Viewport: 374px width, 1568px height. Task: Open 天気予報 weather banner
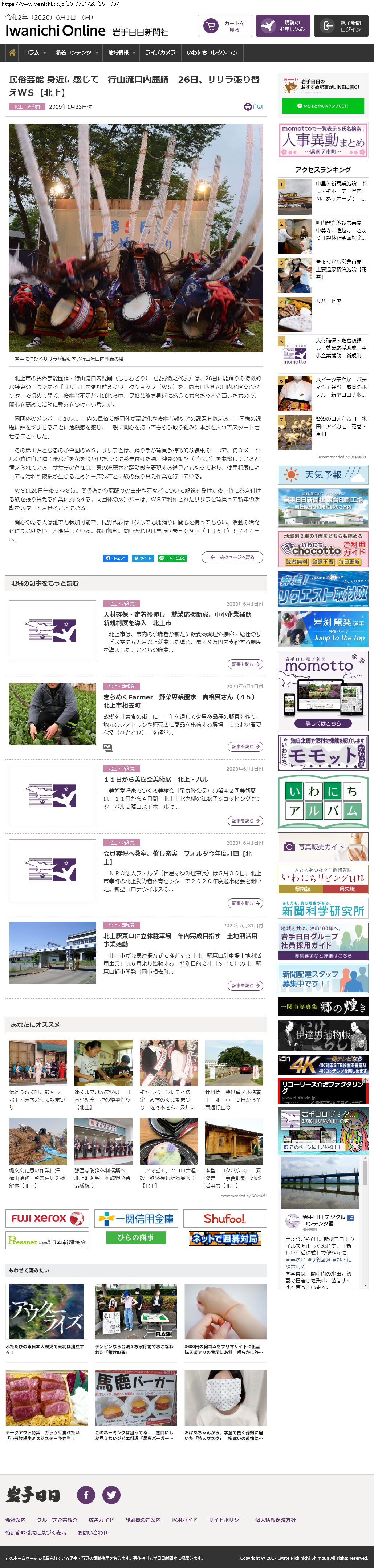[x=322, y=475]
